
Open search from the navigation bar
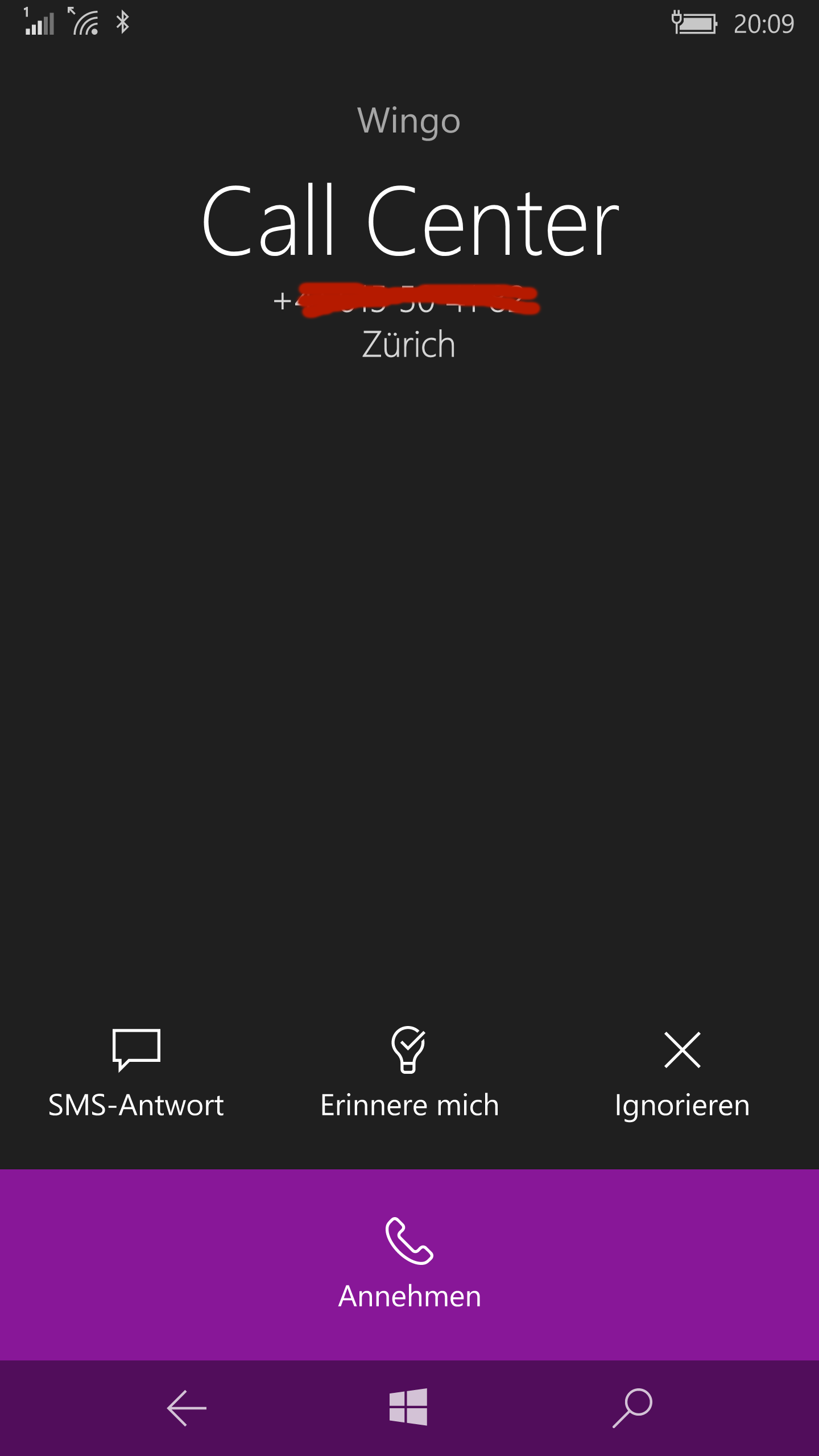coord(632,1408)
